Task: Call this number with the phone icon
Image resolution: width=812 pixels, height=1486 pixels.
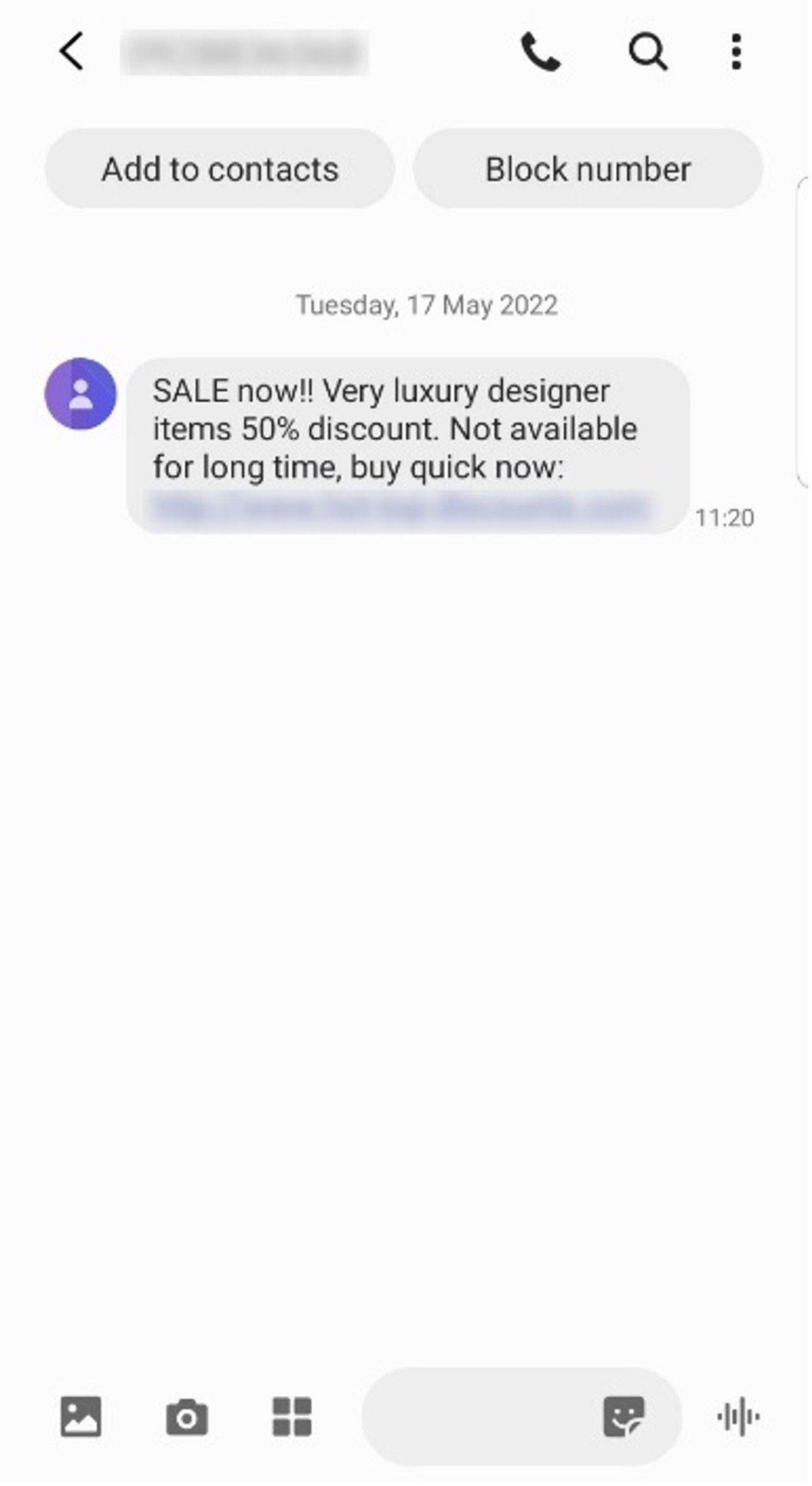Action: click(540, 52)
